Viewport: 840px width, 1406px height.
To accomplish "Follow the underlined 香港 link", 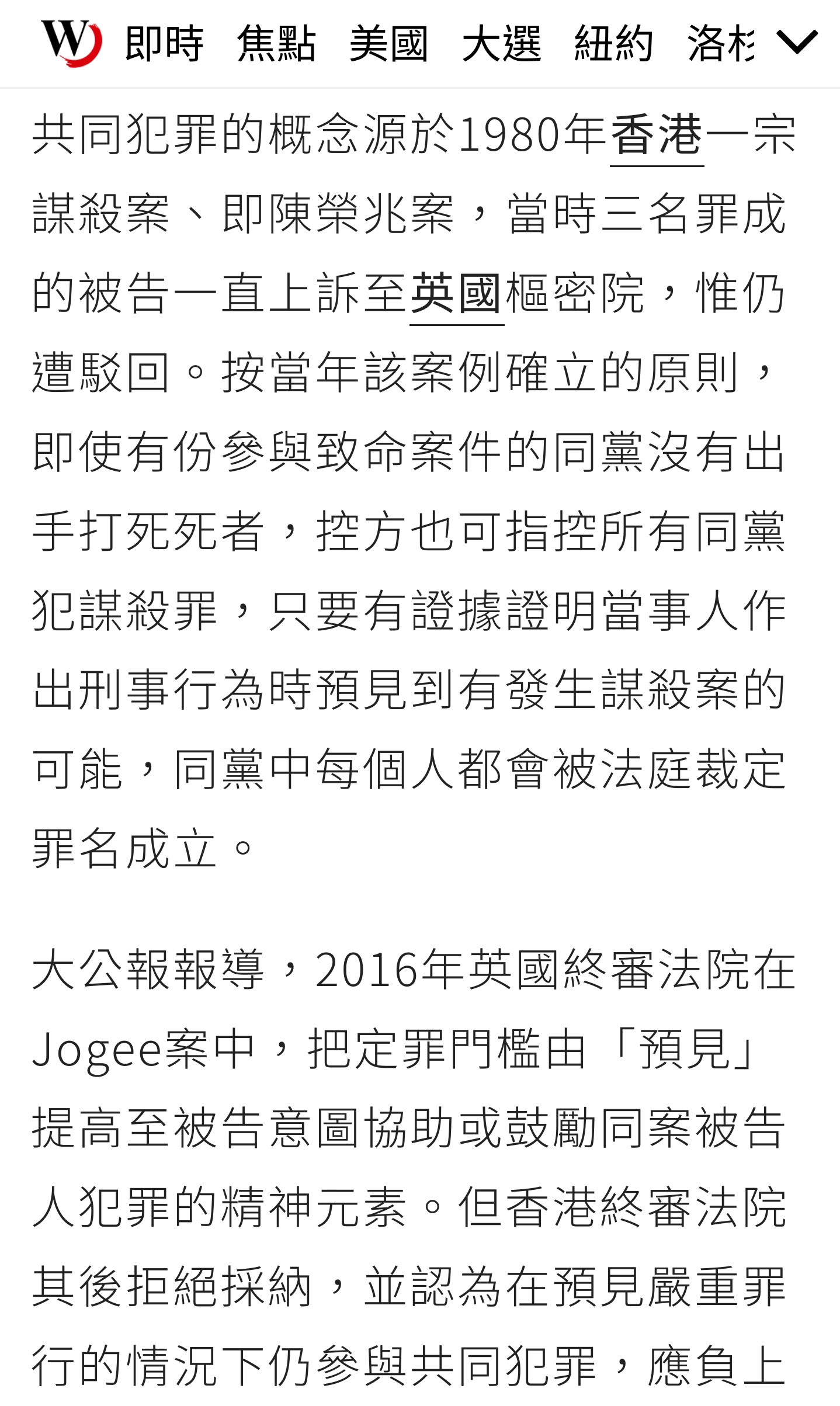I will tap(657, 136).
